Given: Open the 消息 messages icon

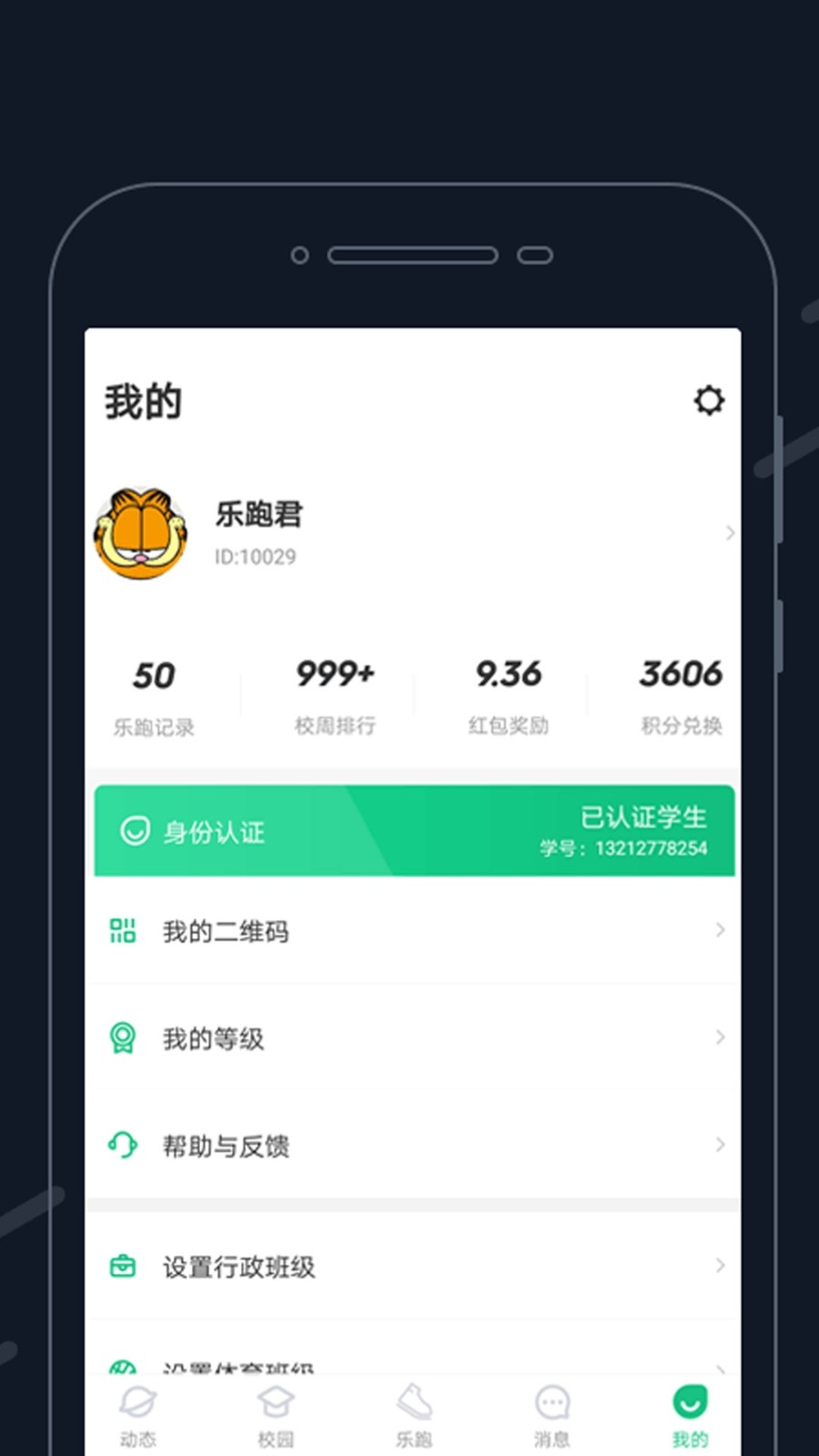Looking at the screenshot, I should click(552, 1401).
